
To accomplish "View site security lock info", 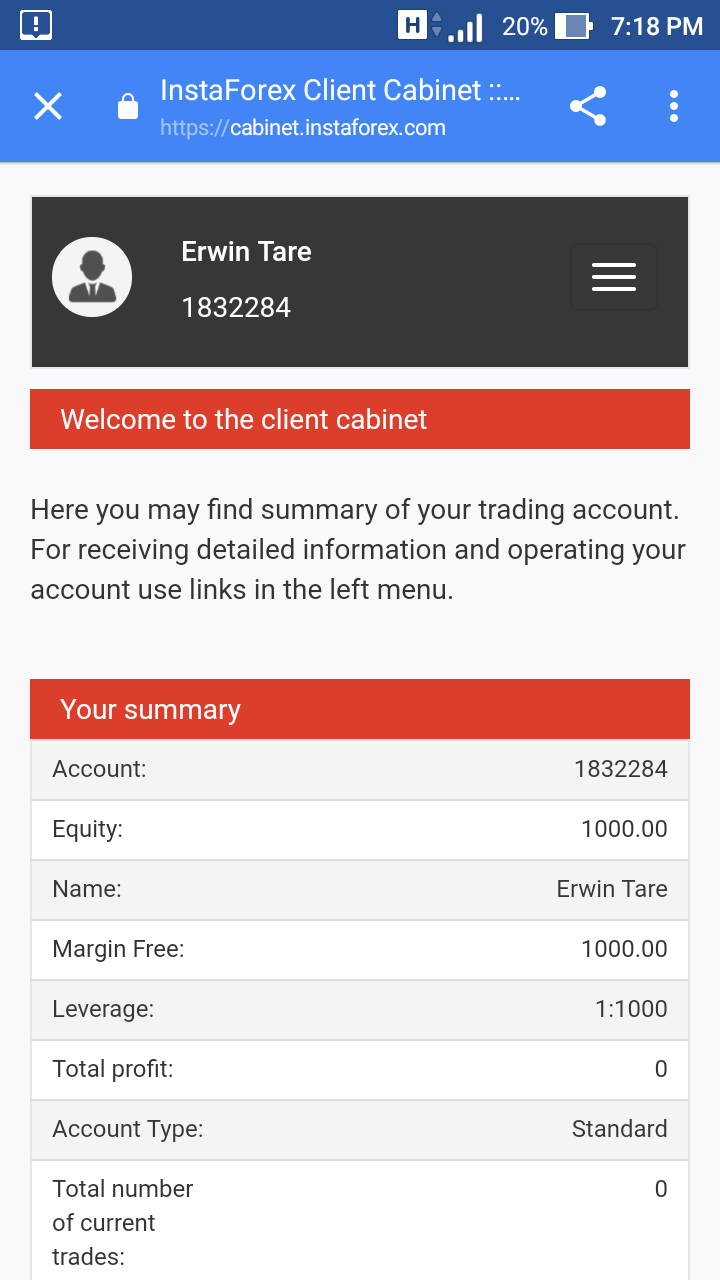I will click(128, 106).
